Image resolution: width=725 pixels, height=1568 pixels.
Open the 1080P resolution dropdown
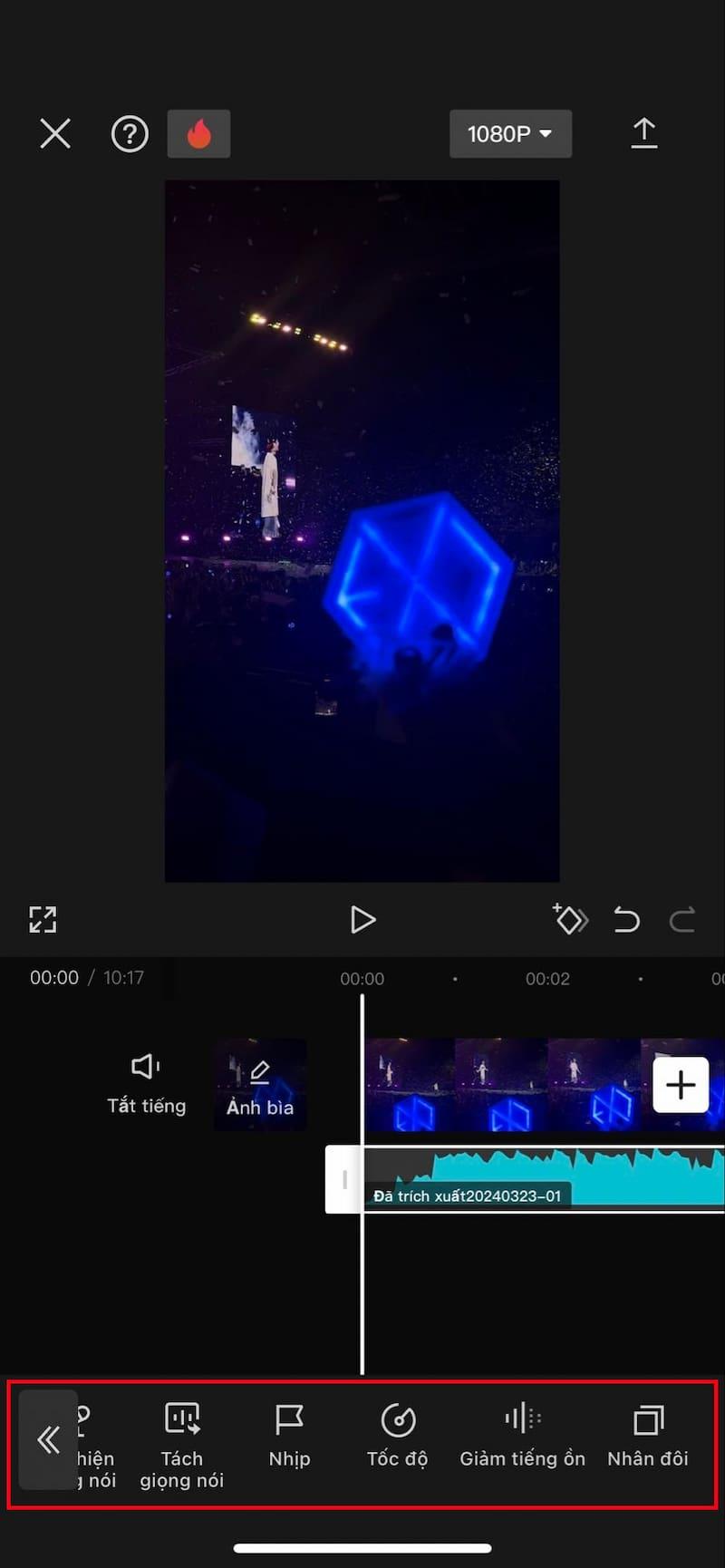[x=510, y=134]
